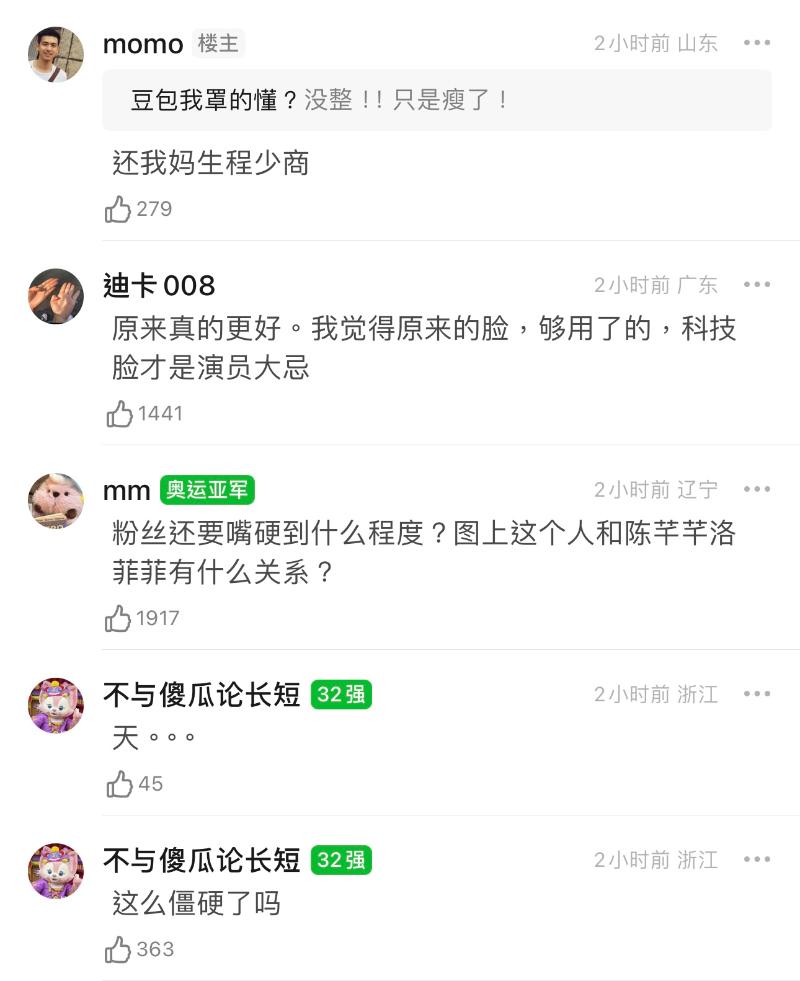This screenshot has height=981, width=800.
Task: Like 迪卡008's comment
Action: coord(120,414)
